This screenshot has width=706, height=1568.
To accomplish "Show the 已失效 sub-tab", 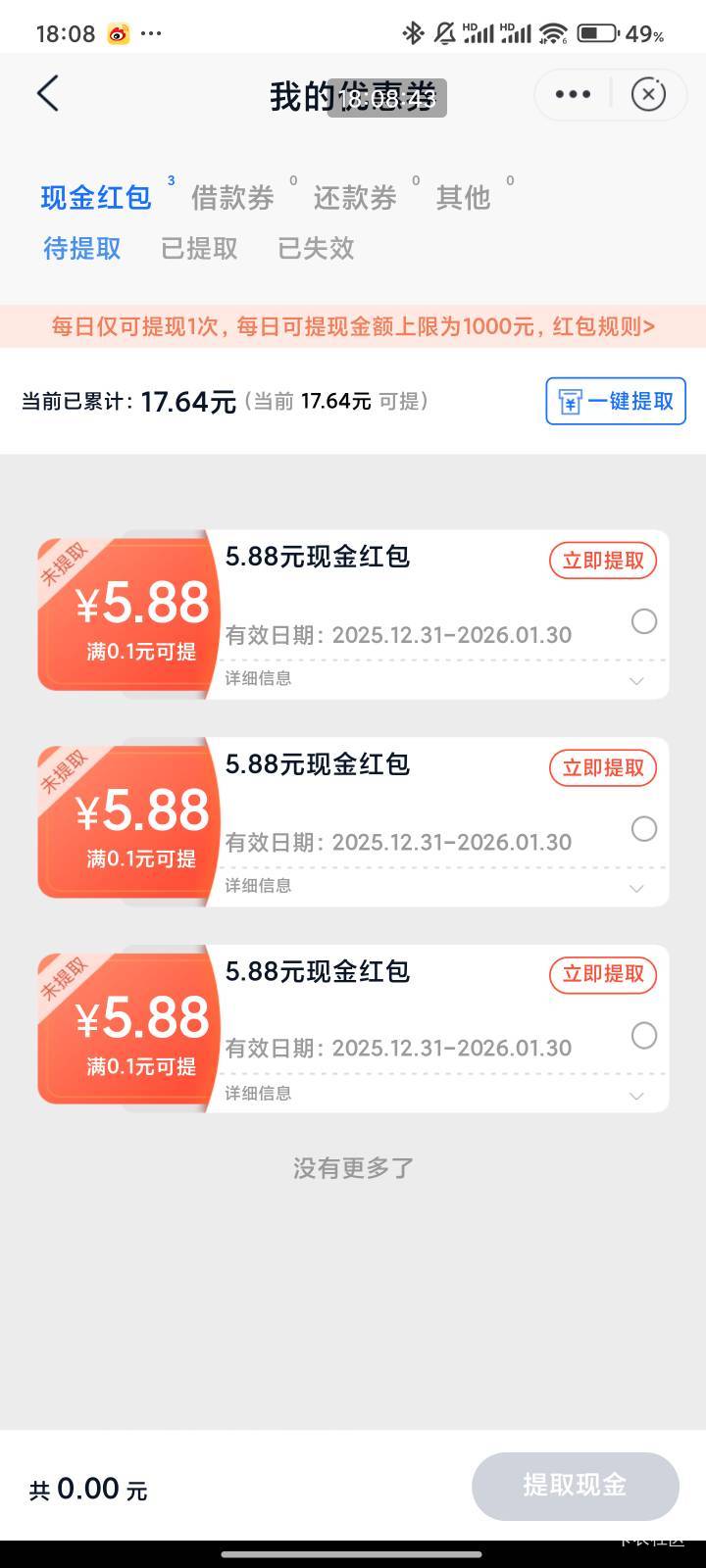I will (316, 249).
